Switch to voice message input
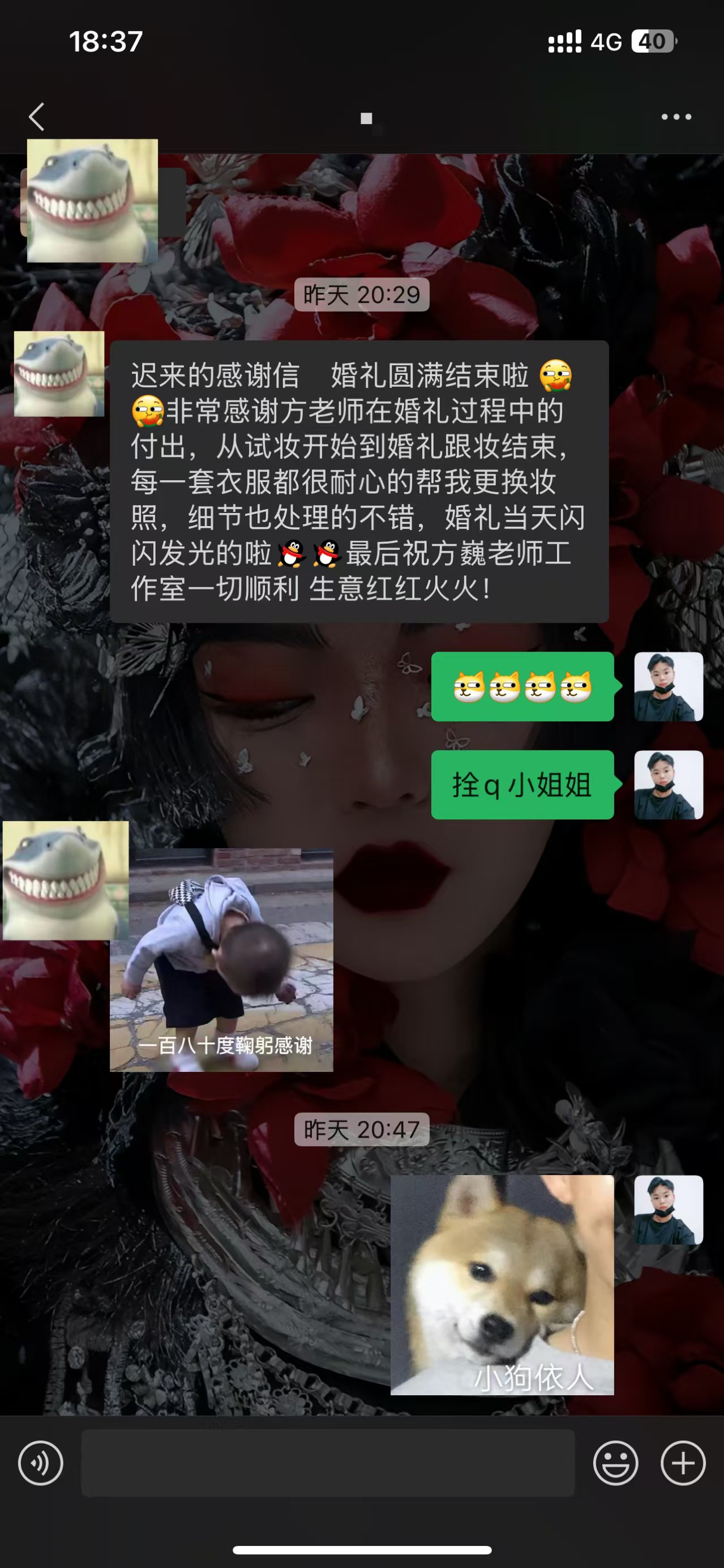 [41, 1463]
